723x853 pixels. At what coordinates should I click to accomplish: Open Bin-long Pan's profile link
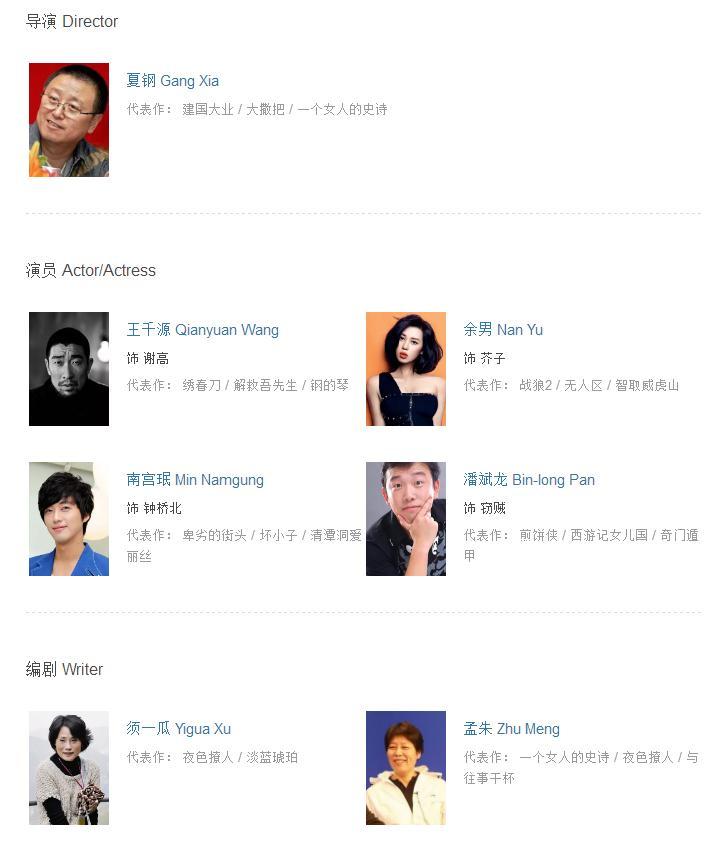pos(529,480)
